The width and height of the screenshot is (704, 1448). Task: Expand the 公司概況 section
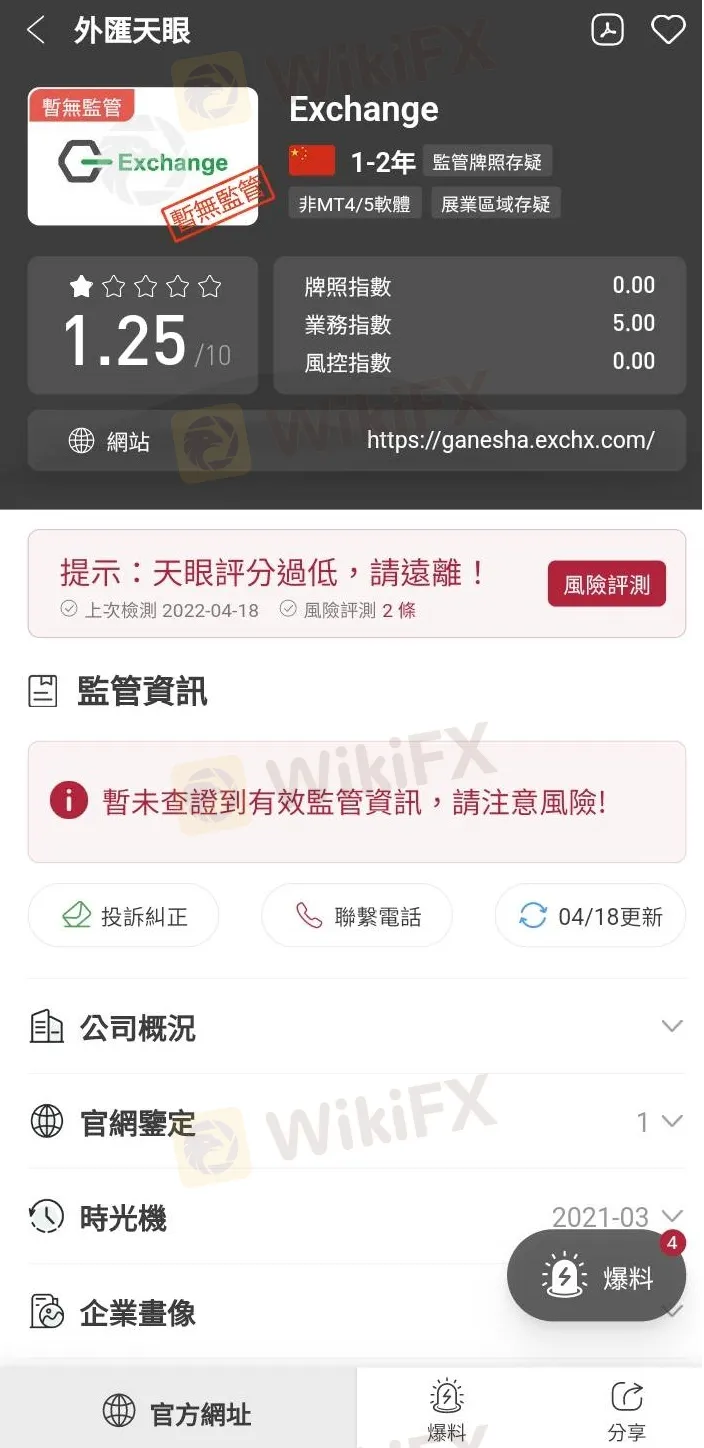[357, 1027]
